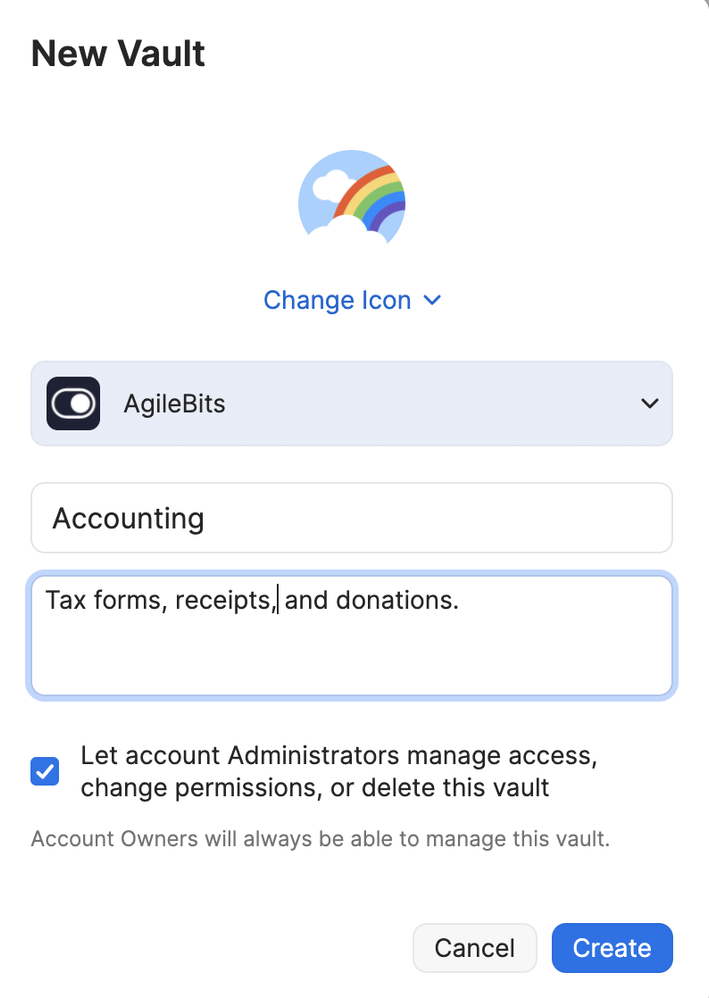Viewport: 709px width, 998px height.
Task: Open the Change Icon dropdown
Action: tap(352, 300)
